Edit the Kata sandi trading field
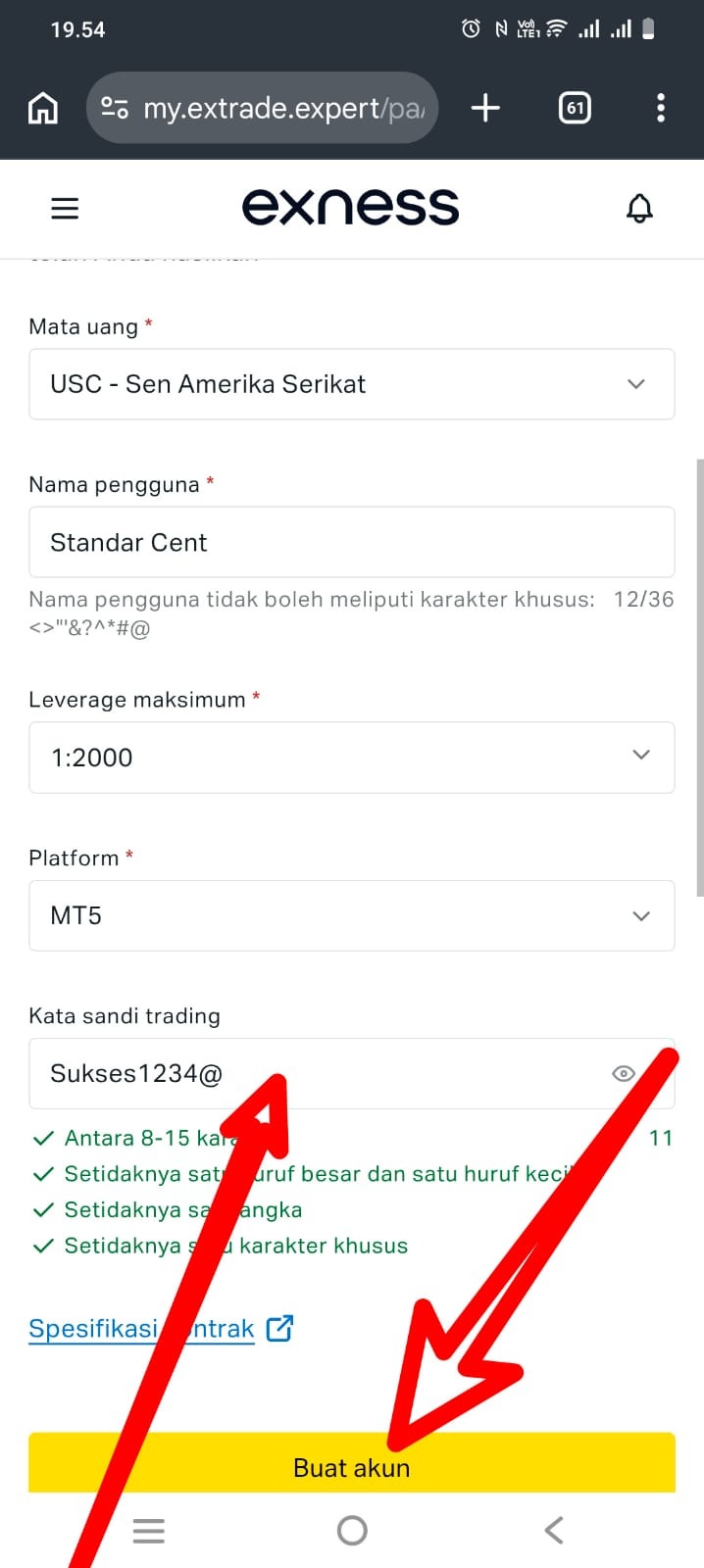The width and height of the screenshot is (704, 1568). [314, 1073]
